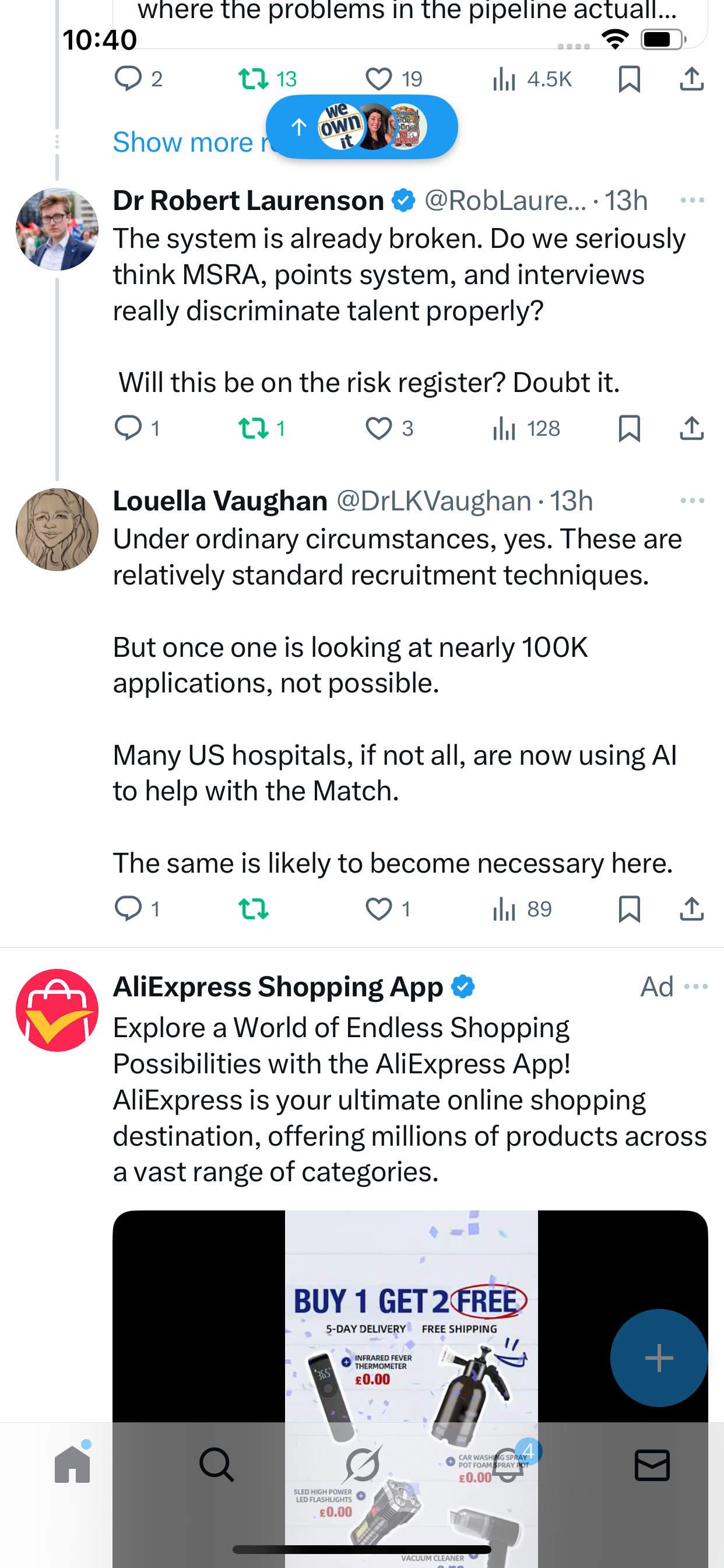Share Louella Vaughan's tweet
This screenshot has height=1568, width=724.
[692, 909]
